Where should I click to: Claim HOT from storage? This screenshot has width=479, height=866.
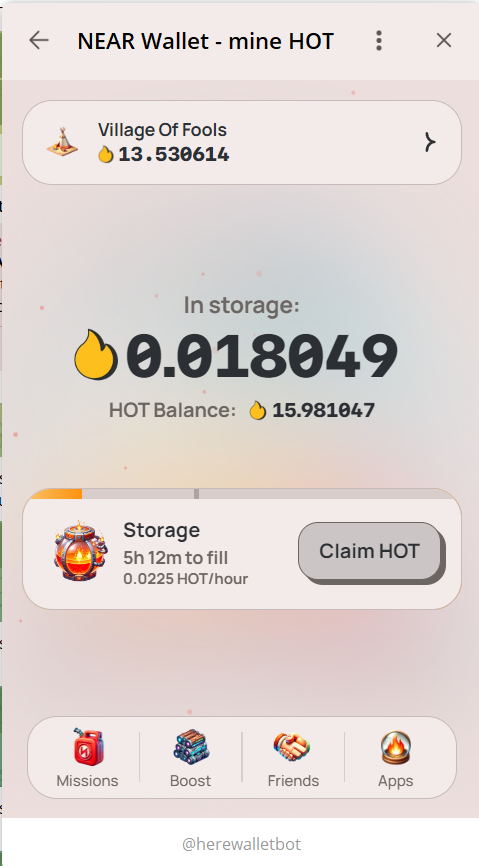point(369,551)
